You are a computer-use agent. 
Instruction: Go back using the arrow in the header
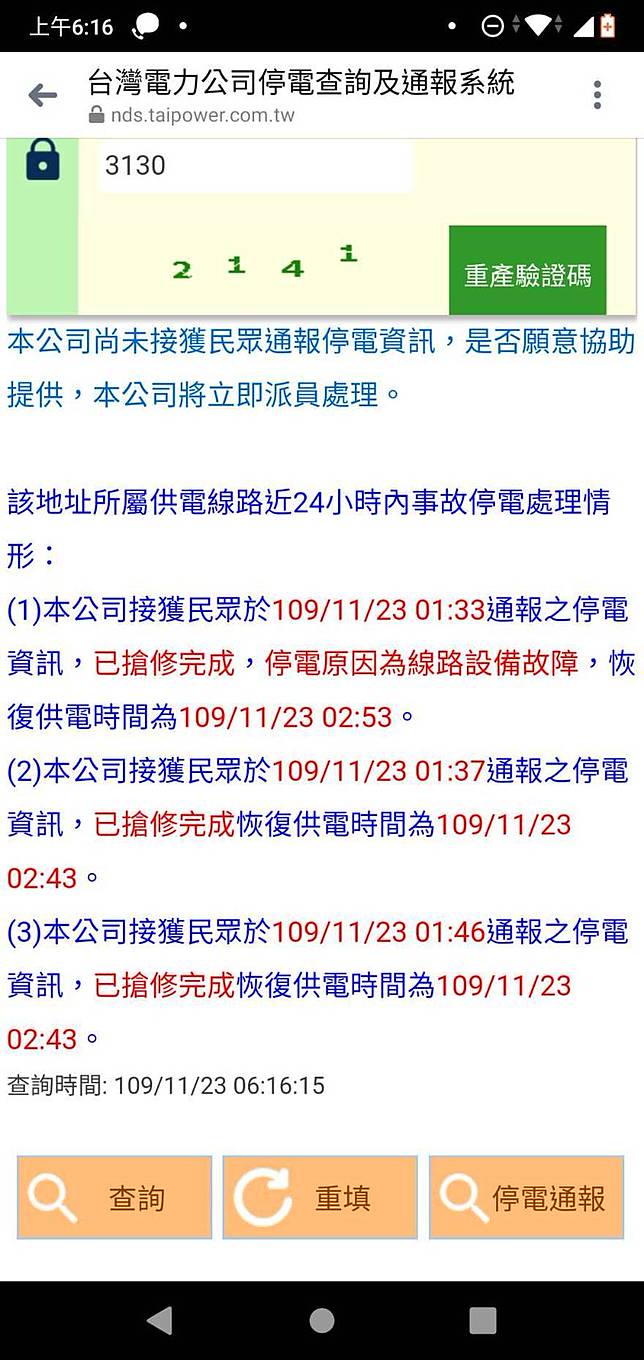pyautogui.click(x=42, y=96)
